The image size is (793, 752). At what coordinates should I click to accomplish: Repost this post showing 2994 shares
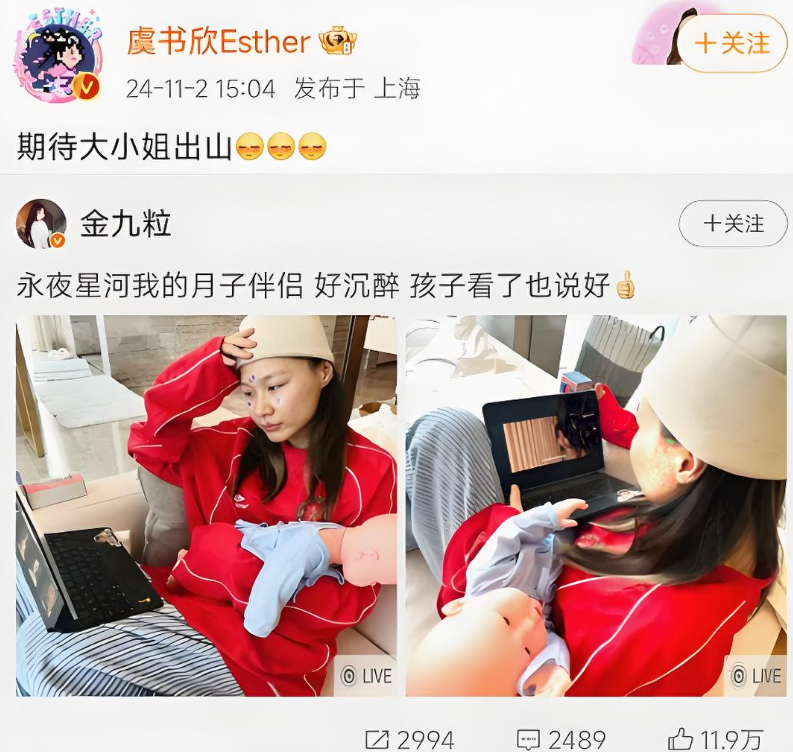tap(410, 739)
